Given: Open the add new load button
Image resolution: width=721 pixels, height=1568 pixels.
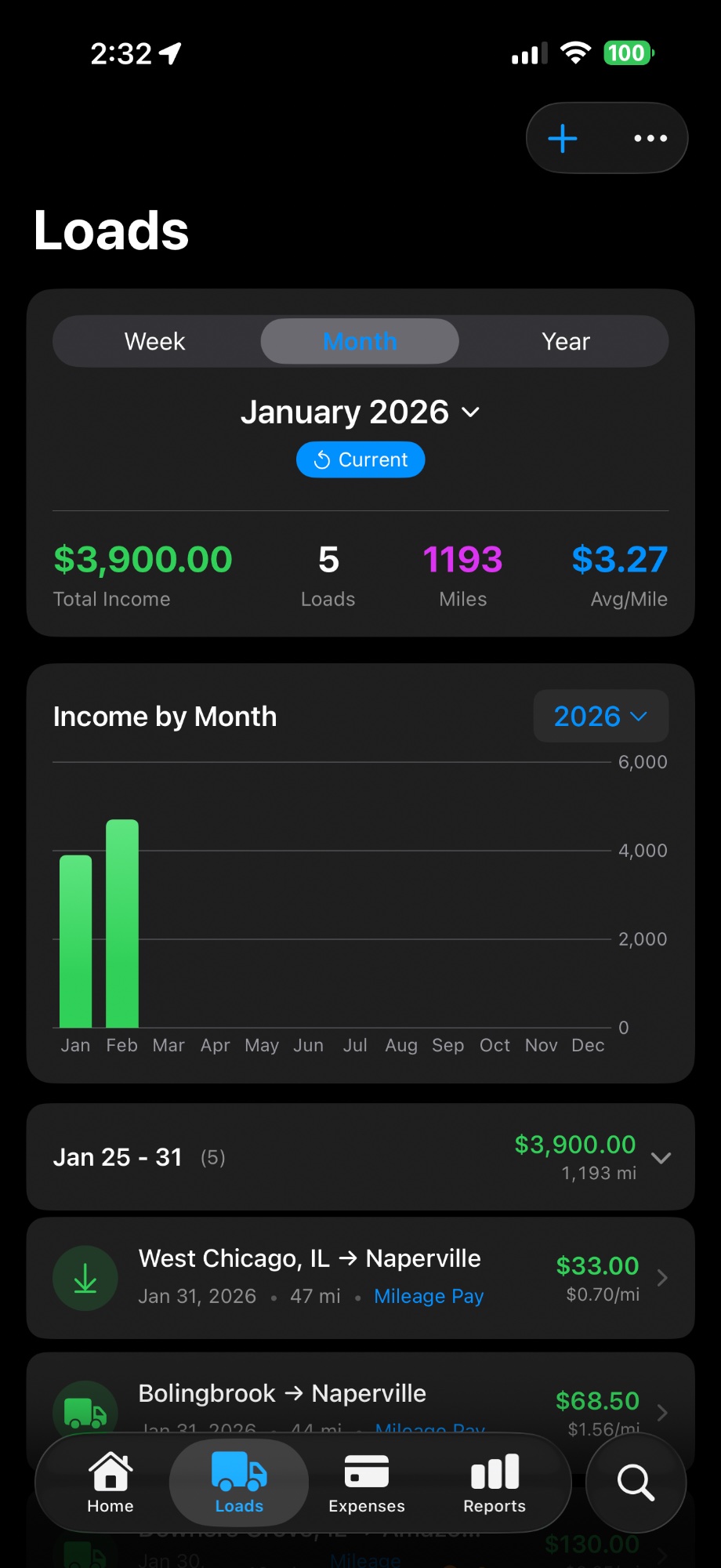Looking at the screenshot, I should pos(562,138).
